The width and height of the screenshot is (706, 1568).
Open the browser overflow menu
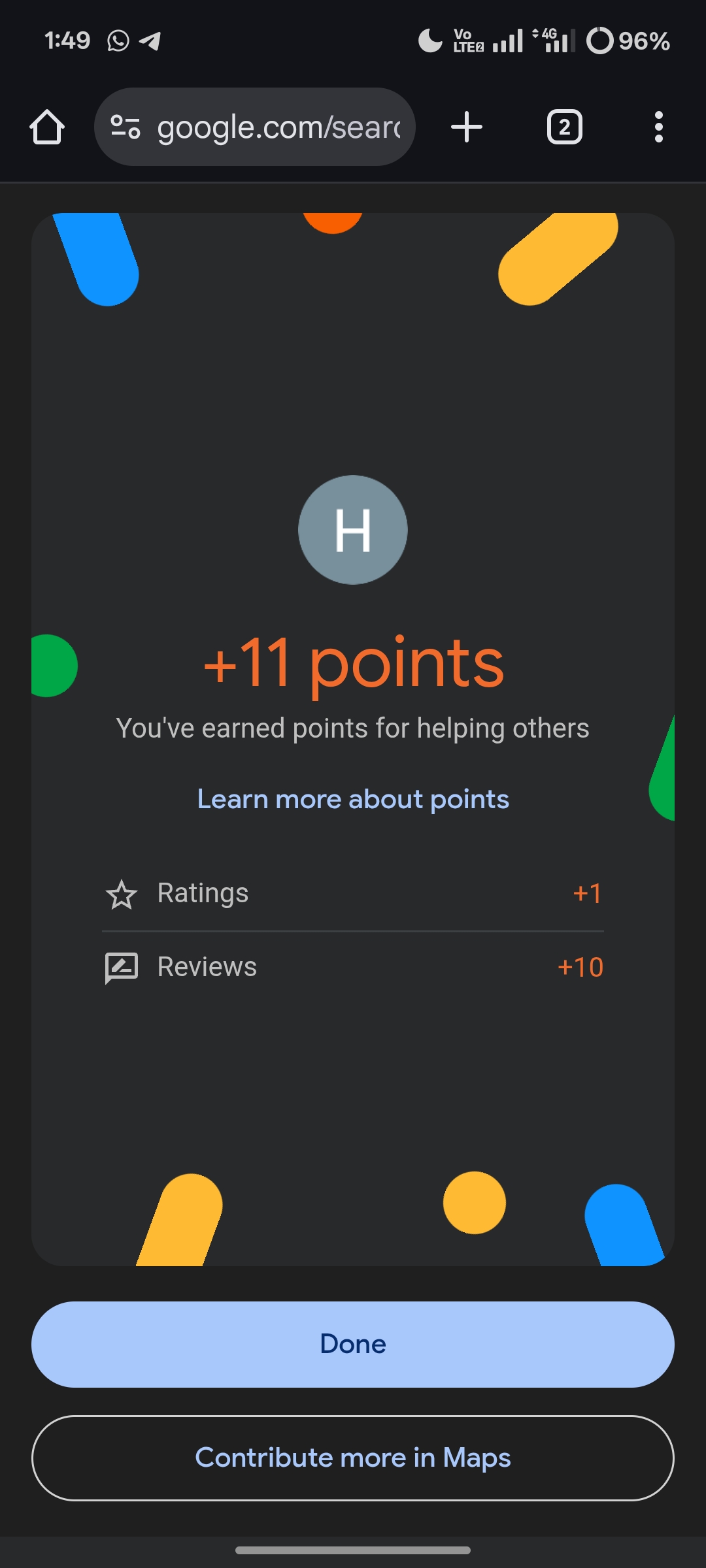click(658, 127)
